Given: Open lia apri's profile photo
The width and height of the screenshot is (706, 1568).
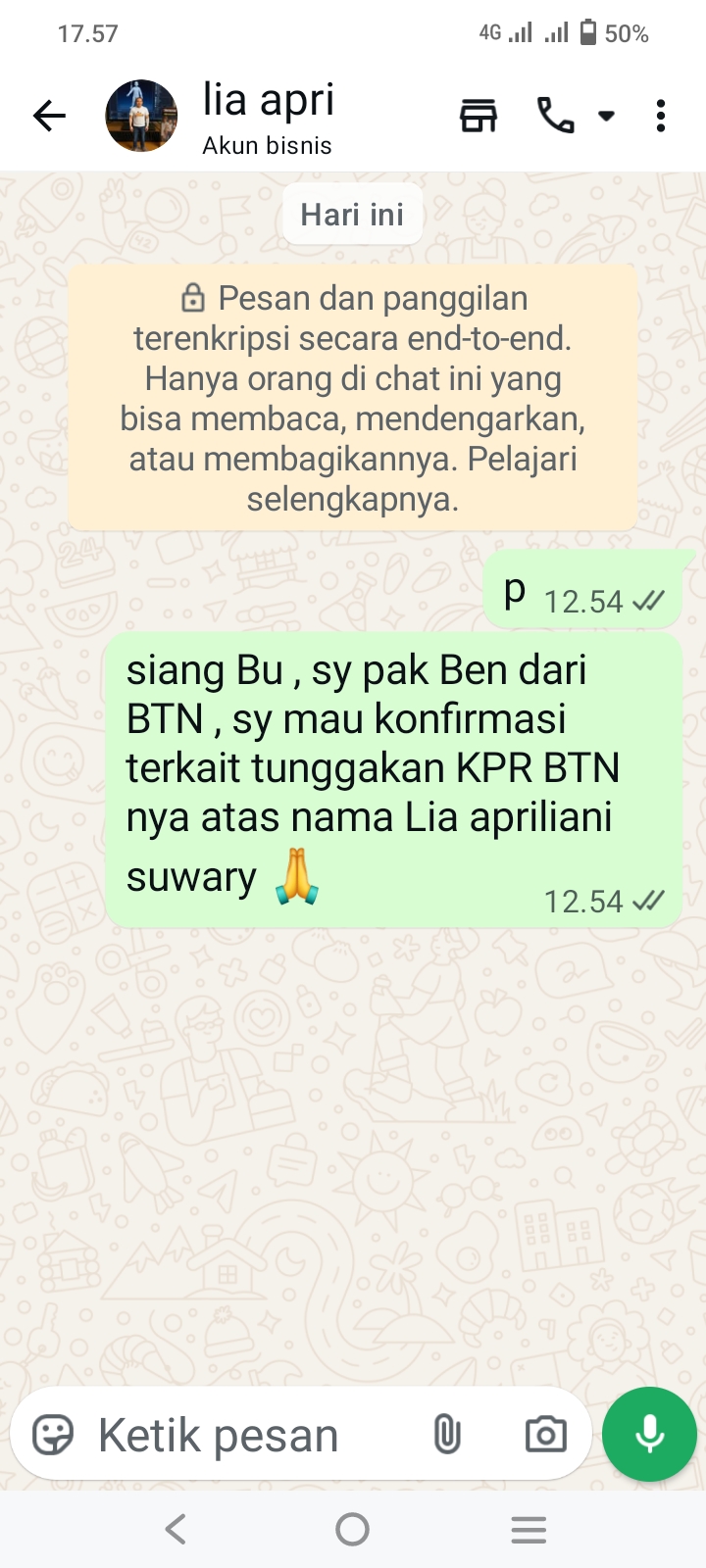Looking at the screenshot, I should click(141, 117).
